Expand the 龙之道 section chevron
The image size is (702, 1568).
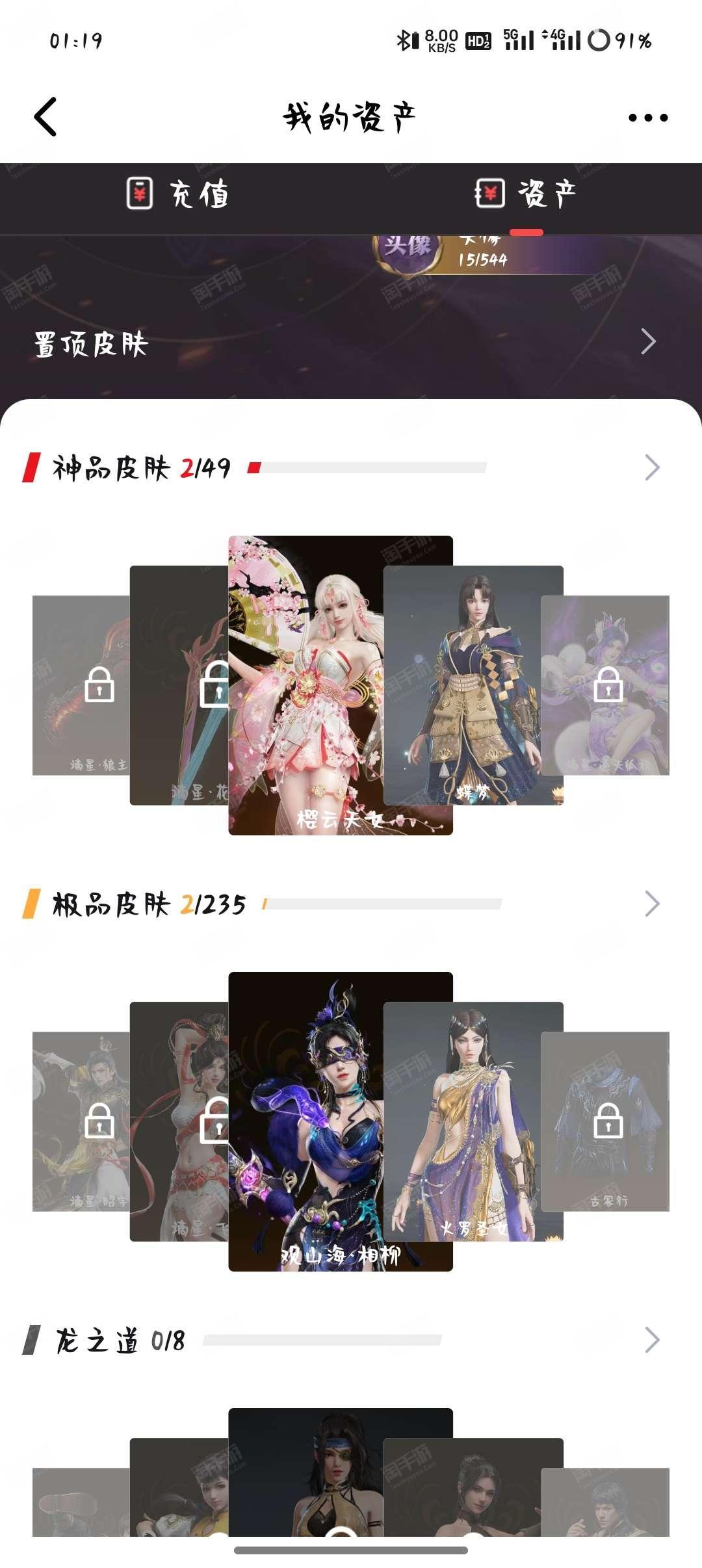coord(651,1340)
